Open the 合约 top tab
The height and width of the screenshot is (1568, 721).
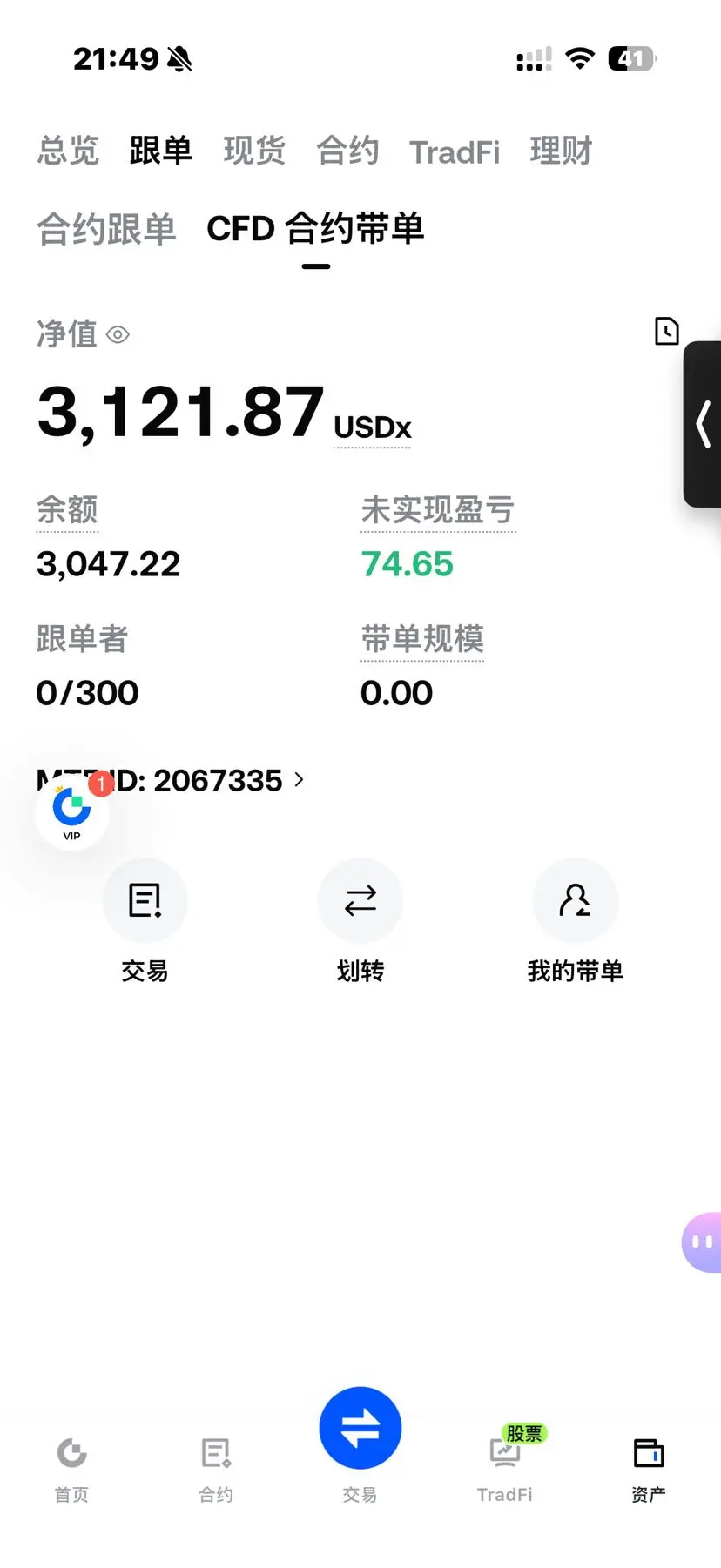(x=347, y=151)
